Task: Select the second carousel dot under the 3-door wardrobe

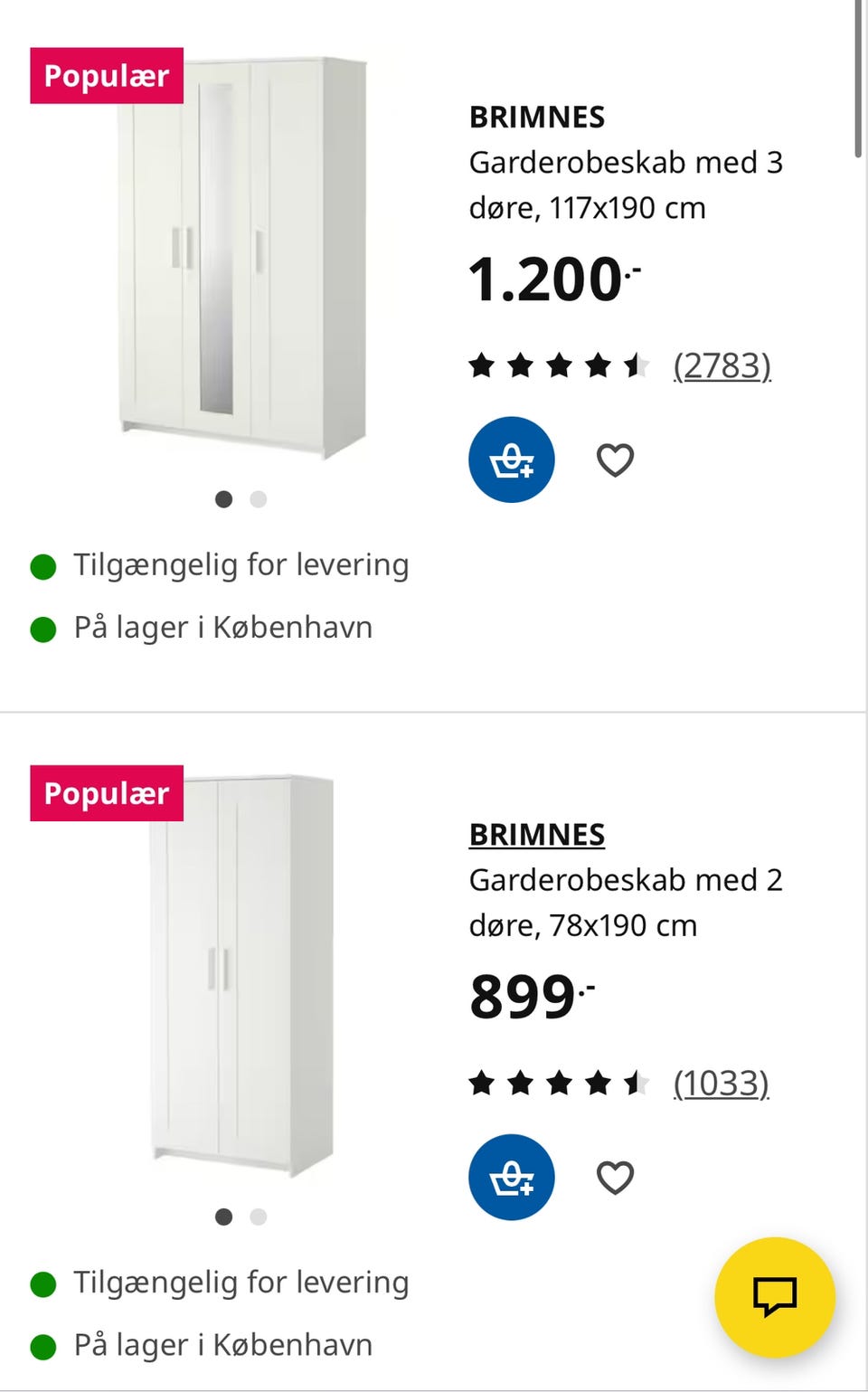Action: [258, 499]
